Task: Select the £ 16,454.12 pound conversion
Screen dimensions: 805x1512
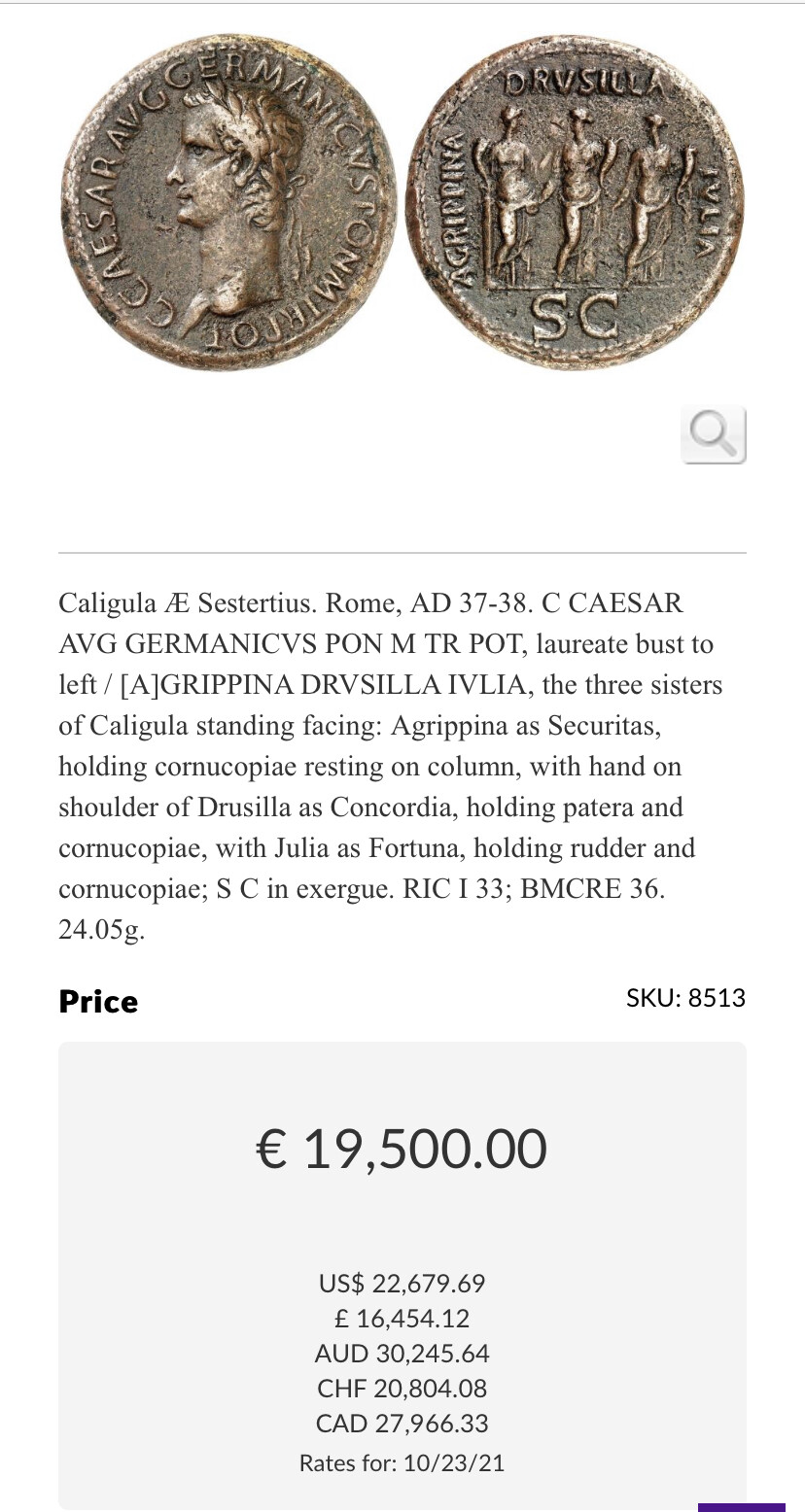Action: pos(402,1319)
